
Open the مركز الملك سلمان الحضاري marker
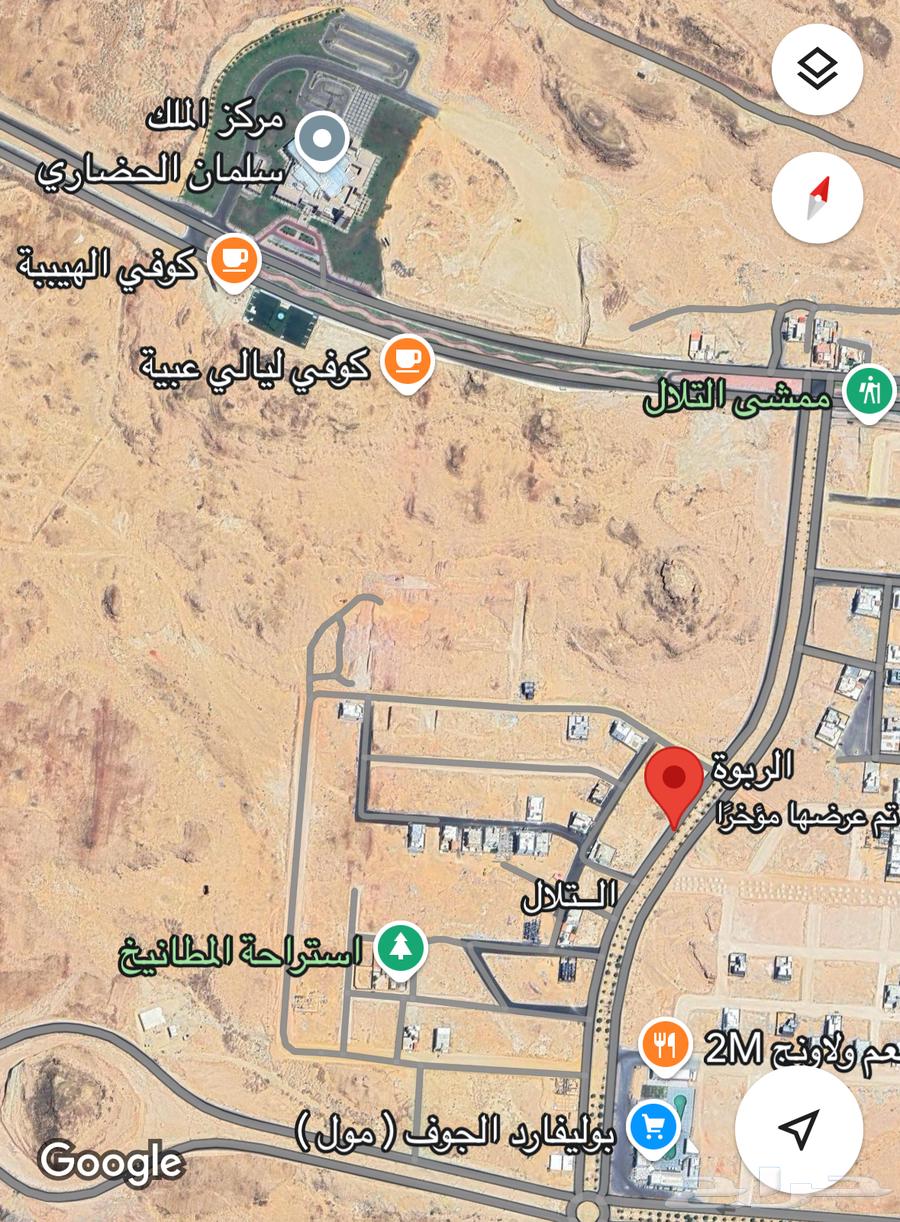(323, 141)
